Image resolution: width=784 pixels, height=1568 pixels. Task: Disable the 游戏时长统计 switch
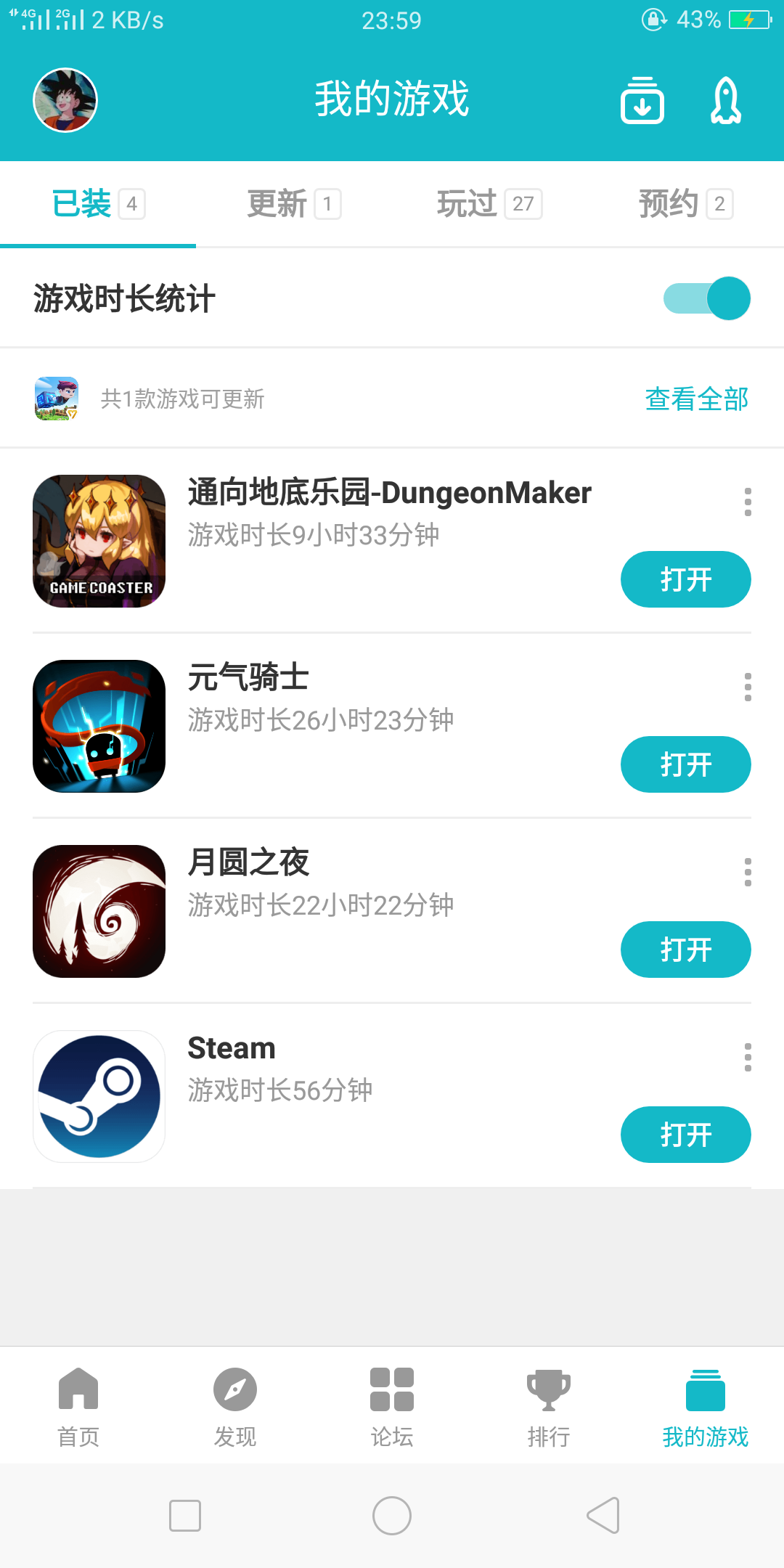click(x=706, y=298)
